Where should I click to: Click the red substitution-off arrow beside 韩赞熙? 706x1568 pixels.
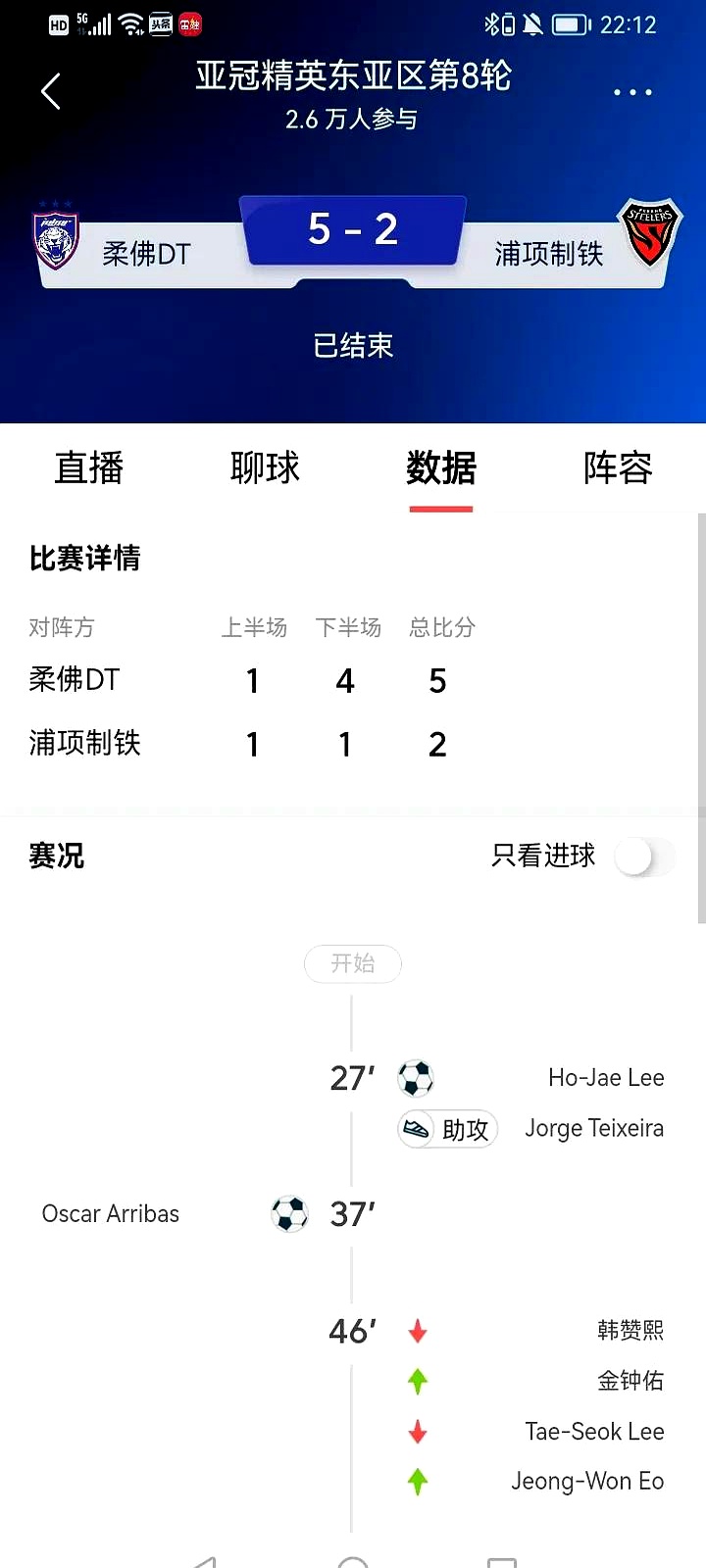[x=418, y=1331]
